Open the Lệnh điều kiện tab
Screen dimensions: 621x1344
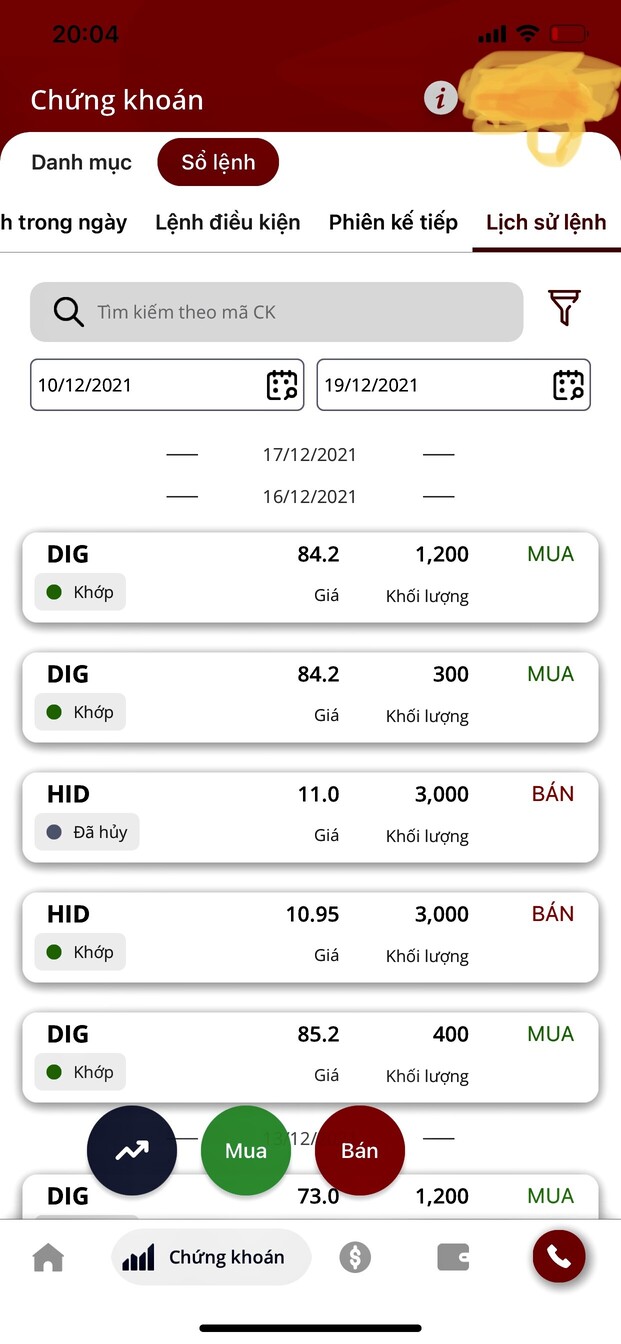pos(227,222)
